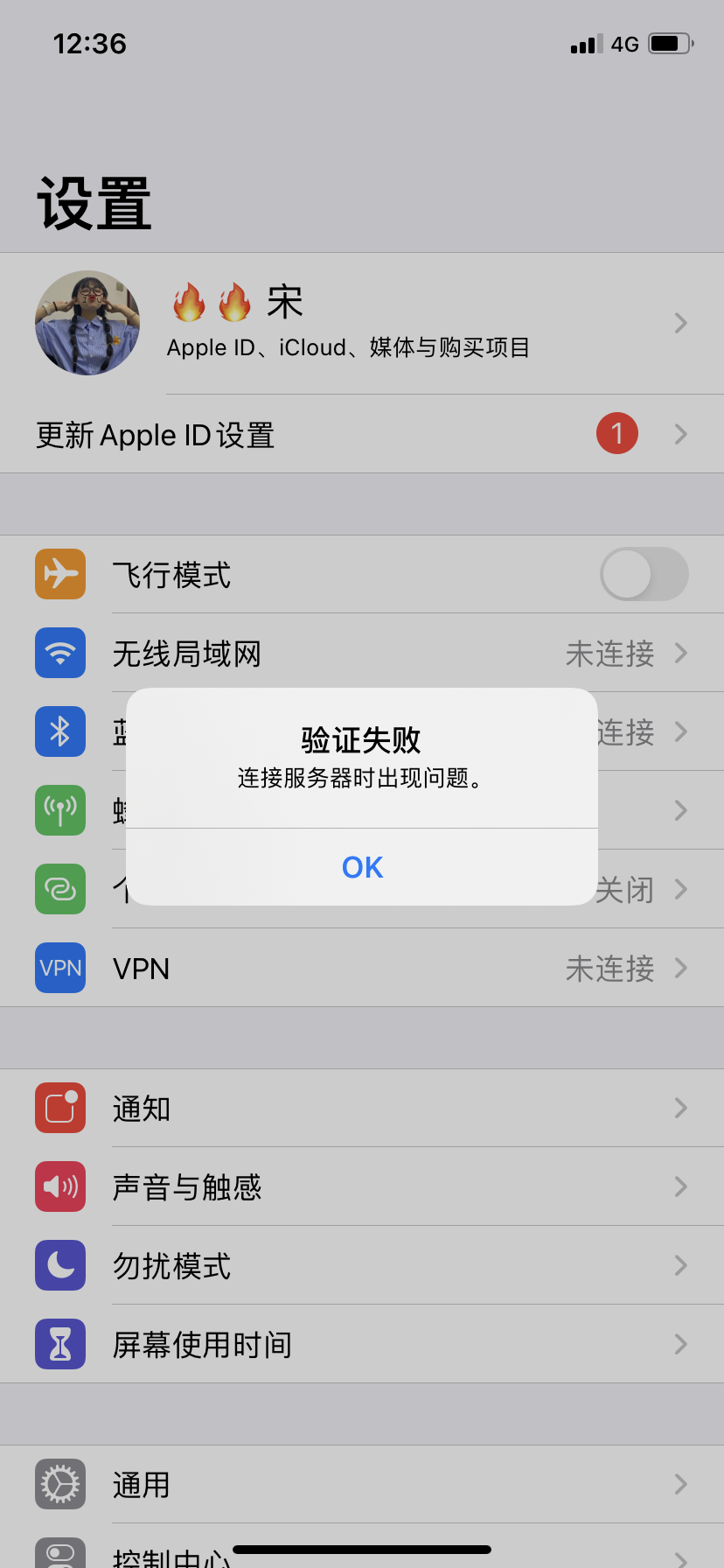
Task: Open VPN settings row
Action: point(362,969)
